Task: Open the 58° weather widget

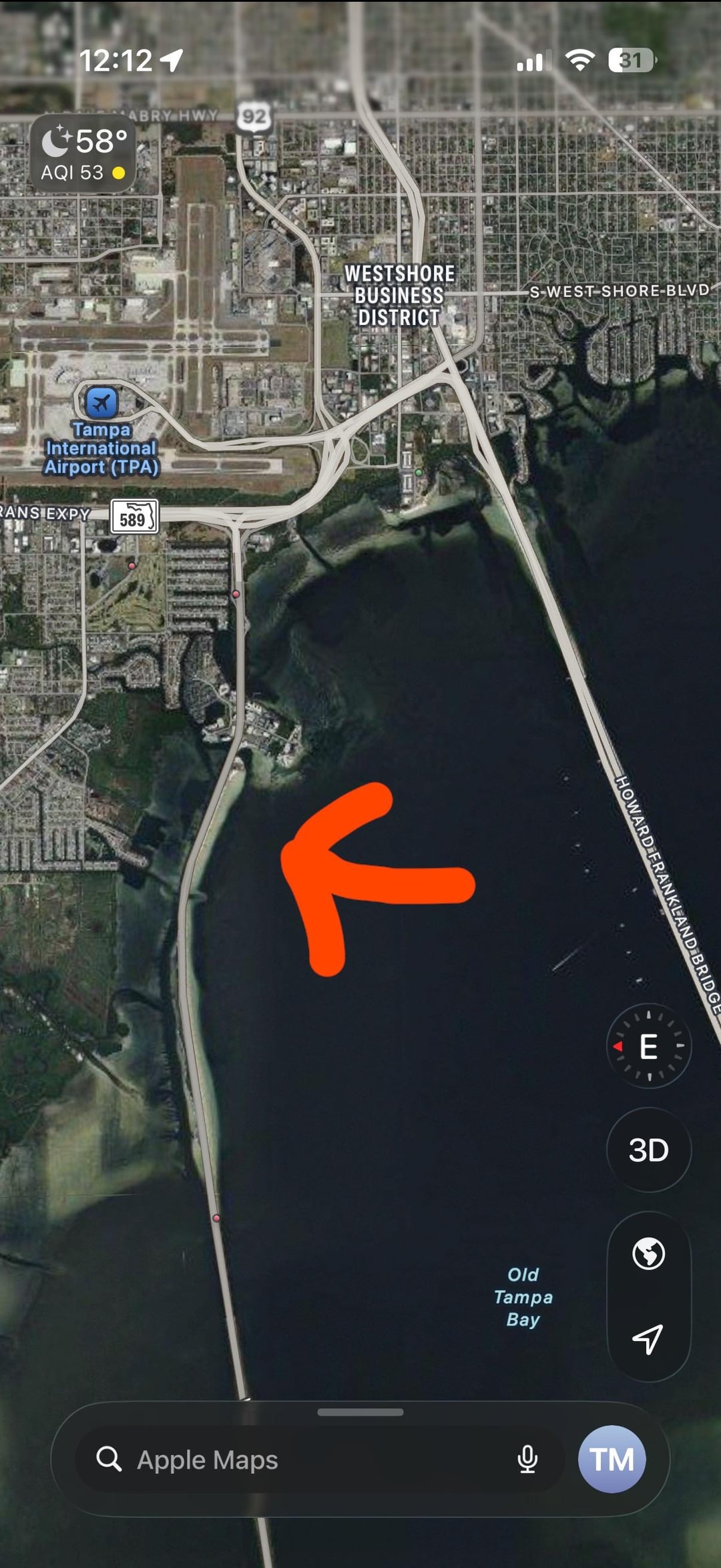Action: 83,153
